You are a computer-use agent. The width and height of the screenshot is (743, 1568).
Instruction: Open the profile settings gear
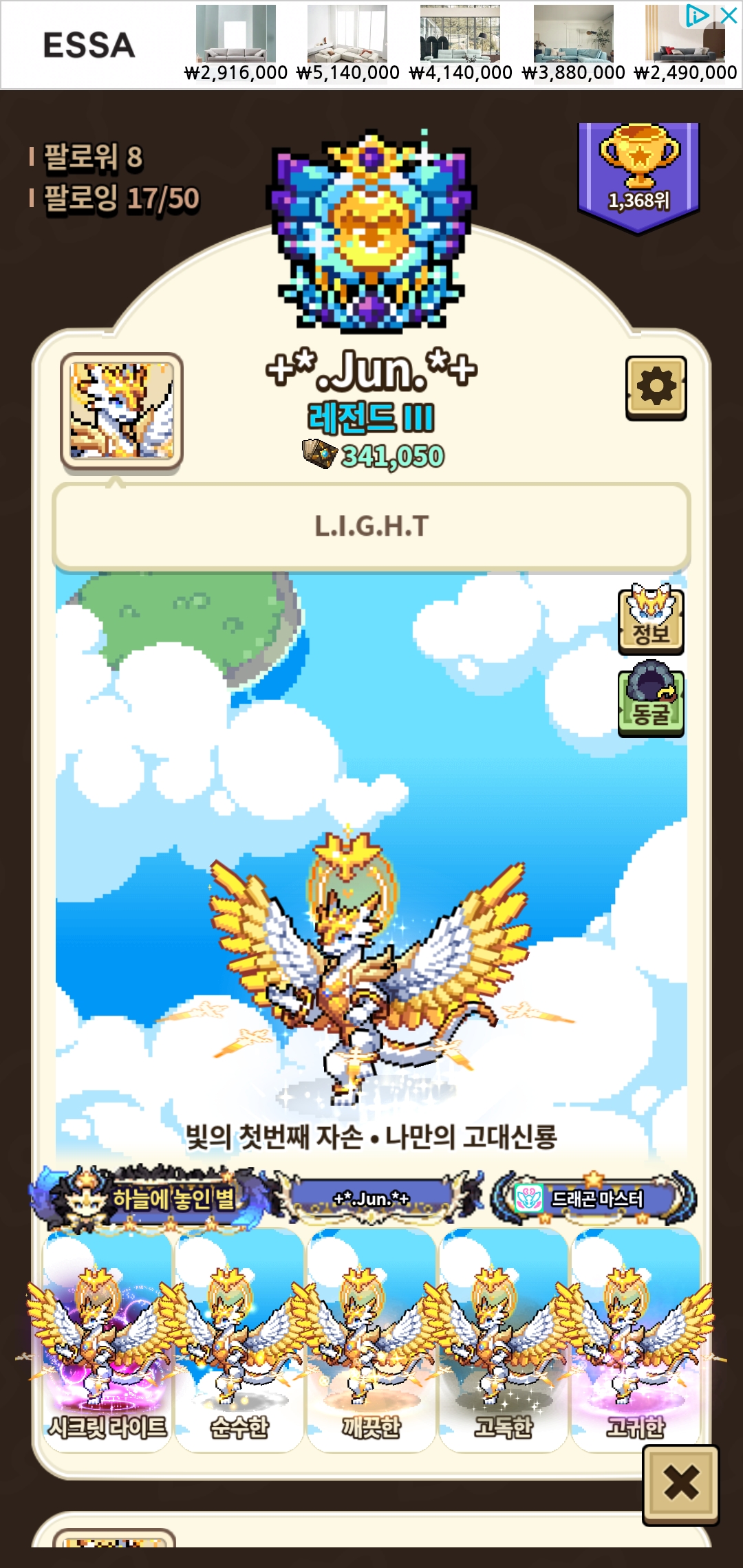[656, 388]
